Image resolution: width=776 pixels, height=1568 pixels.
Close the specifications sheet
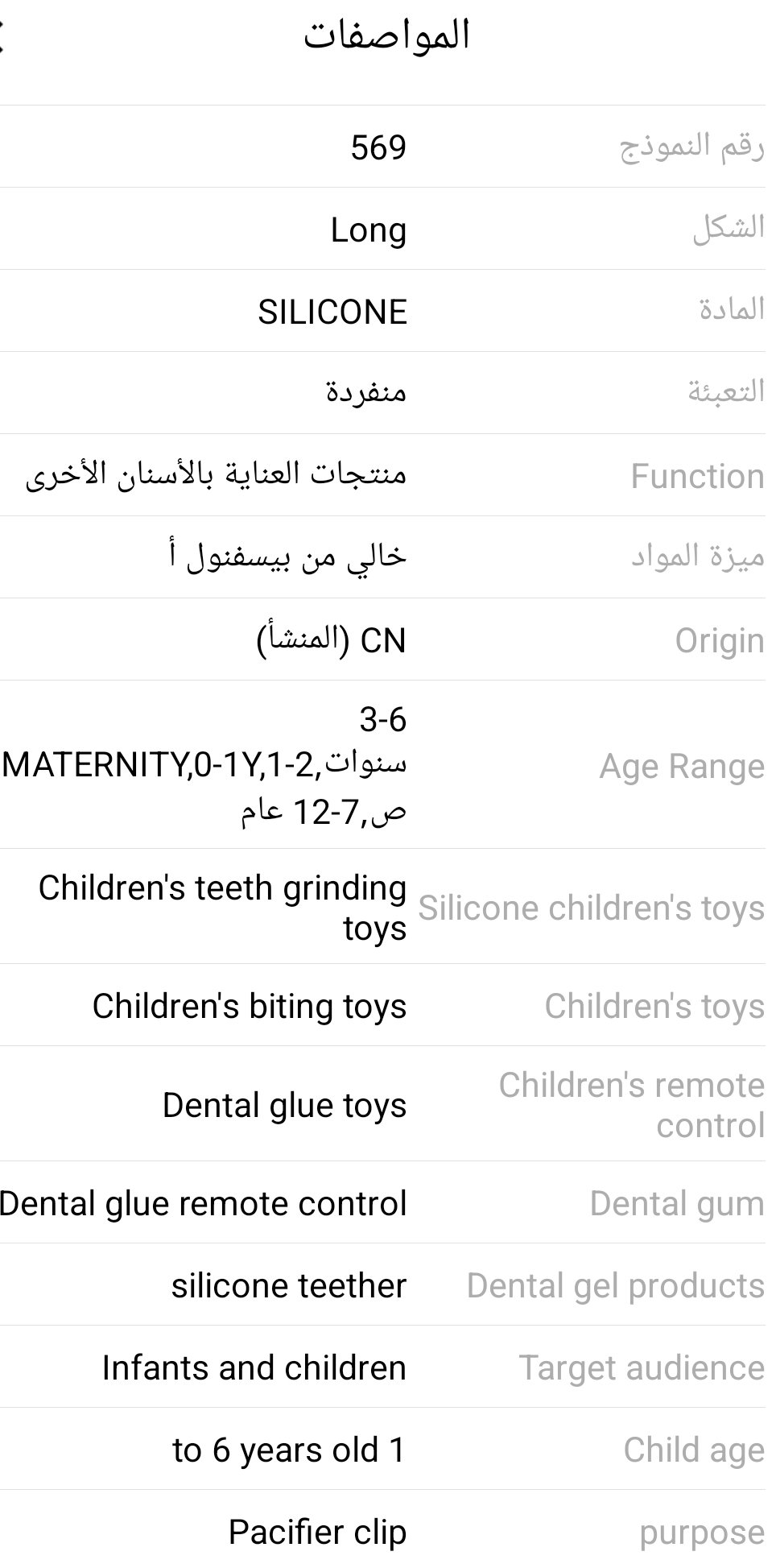[x=2, y=38]
